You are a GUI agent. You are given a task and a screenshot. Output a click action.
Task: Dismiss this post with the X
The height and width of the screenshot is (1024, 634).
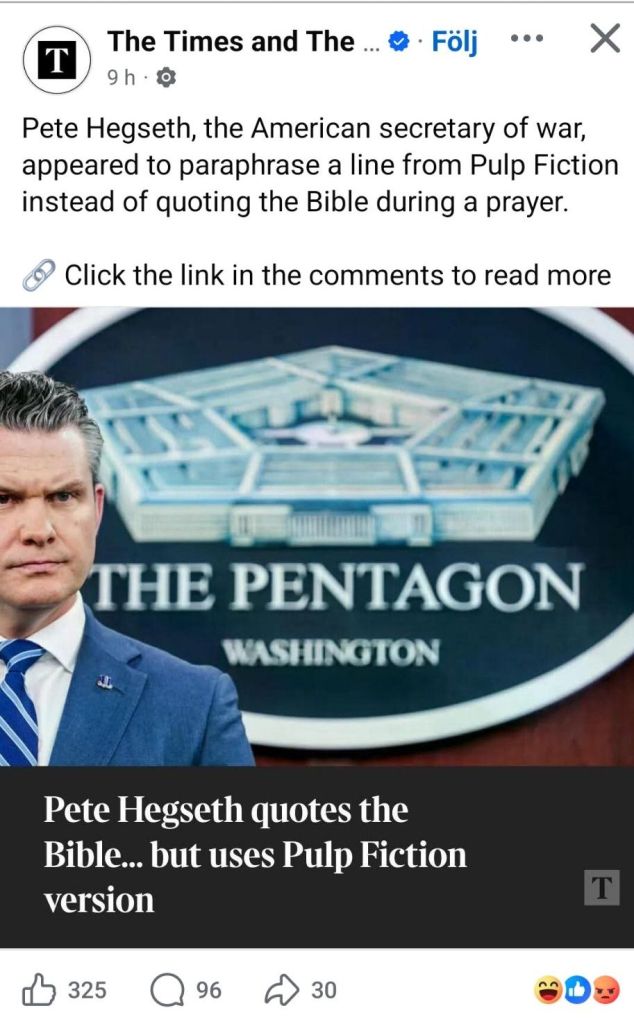604,40
